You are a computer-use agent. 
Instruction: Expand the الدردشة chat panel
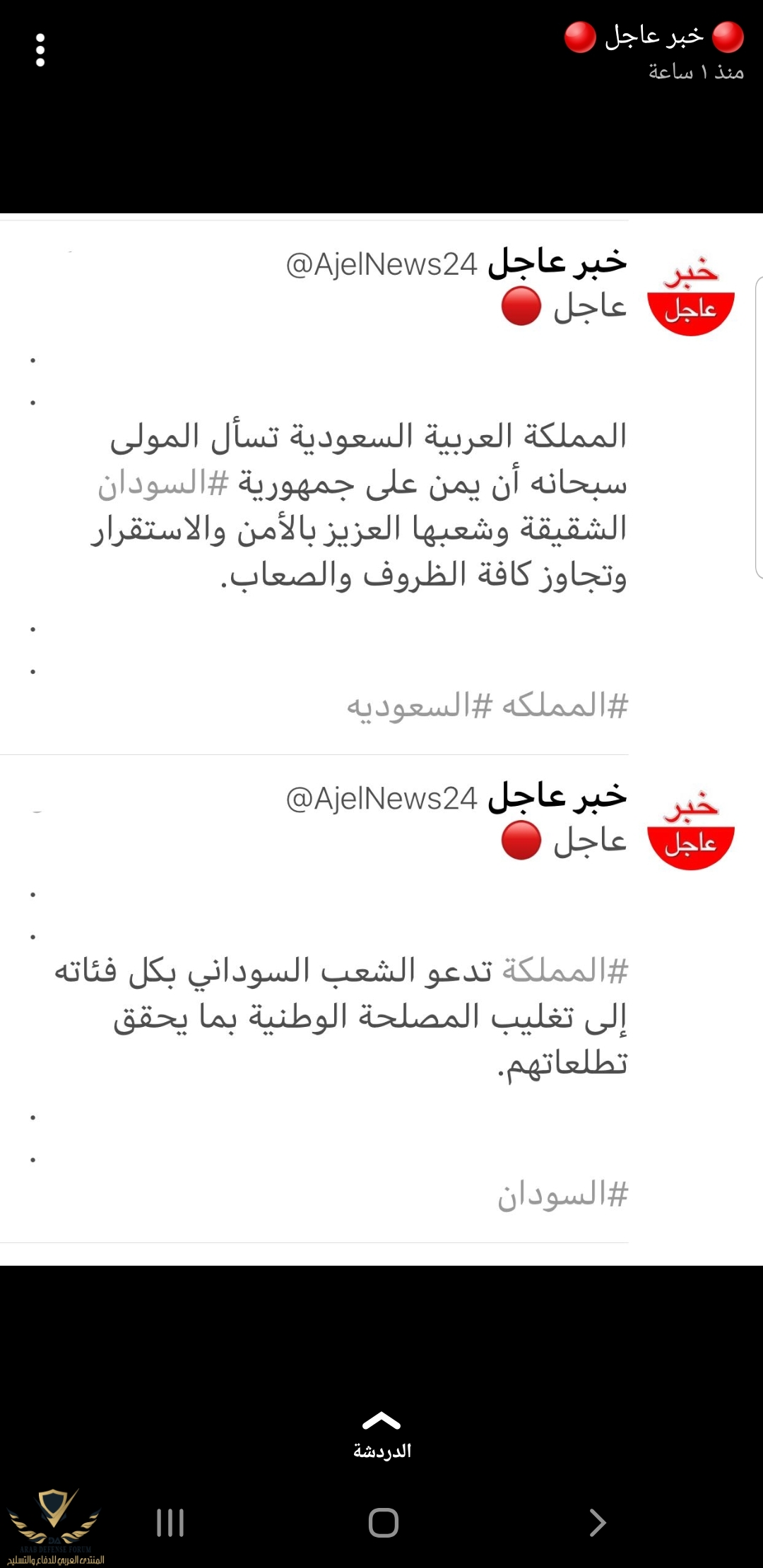pyautogui.click(x=381, y=1435)
